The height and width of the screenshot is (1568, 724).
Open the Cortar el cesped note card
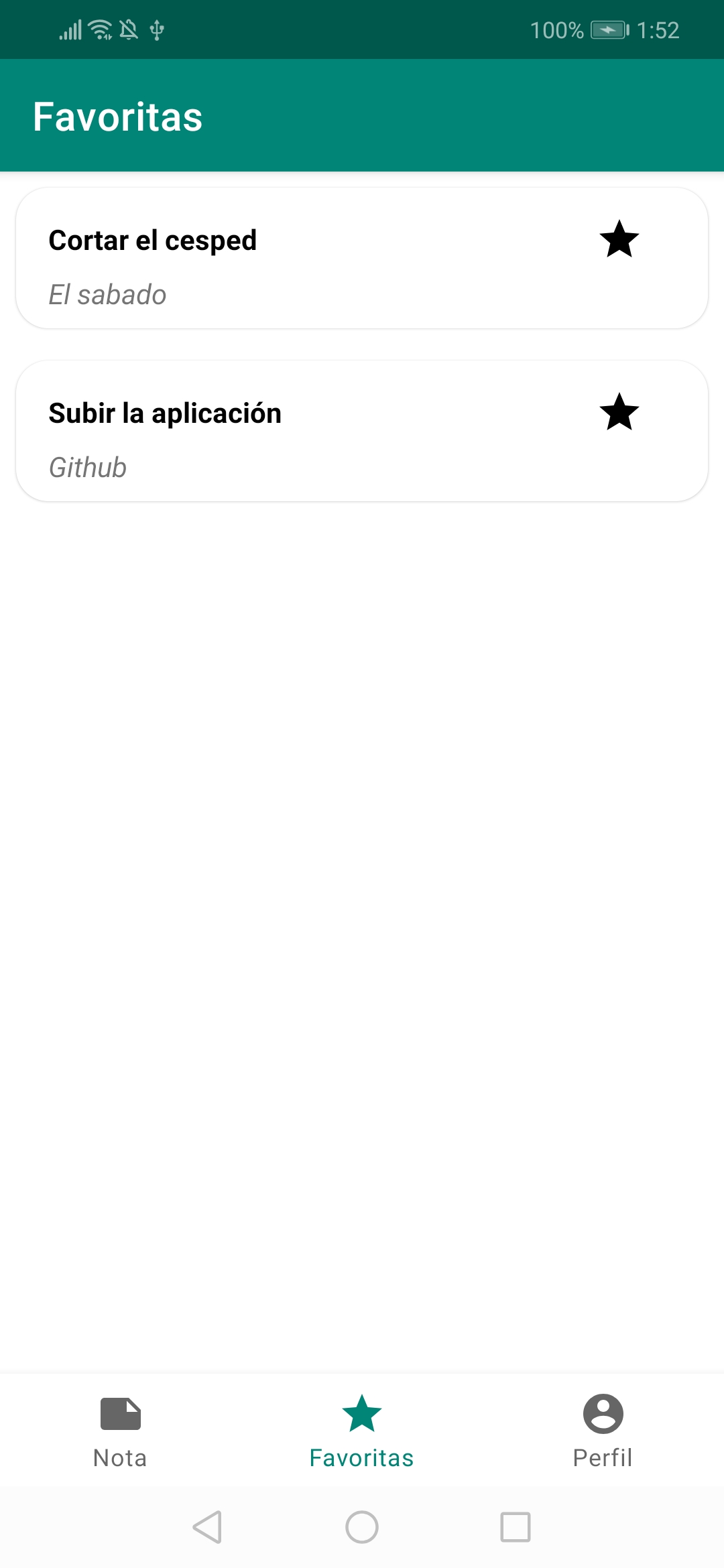(x=362, y=258)
